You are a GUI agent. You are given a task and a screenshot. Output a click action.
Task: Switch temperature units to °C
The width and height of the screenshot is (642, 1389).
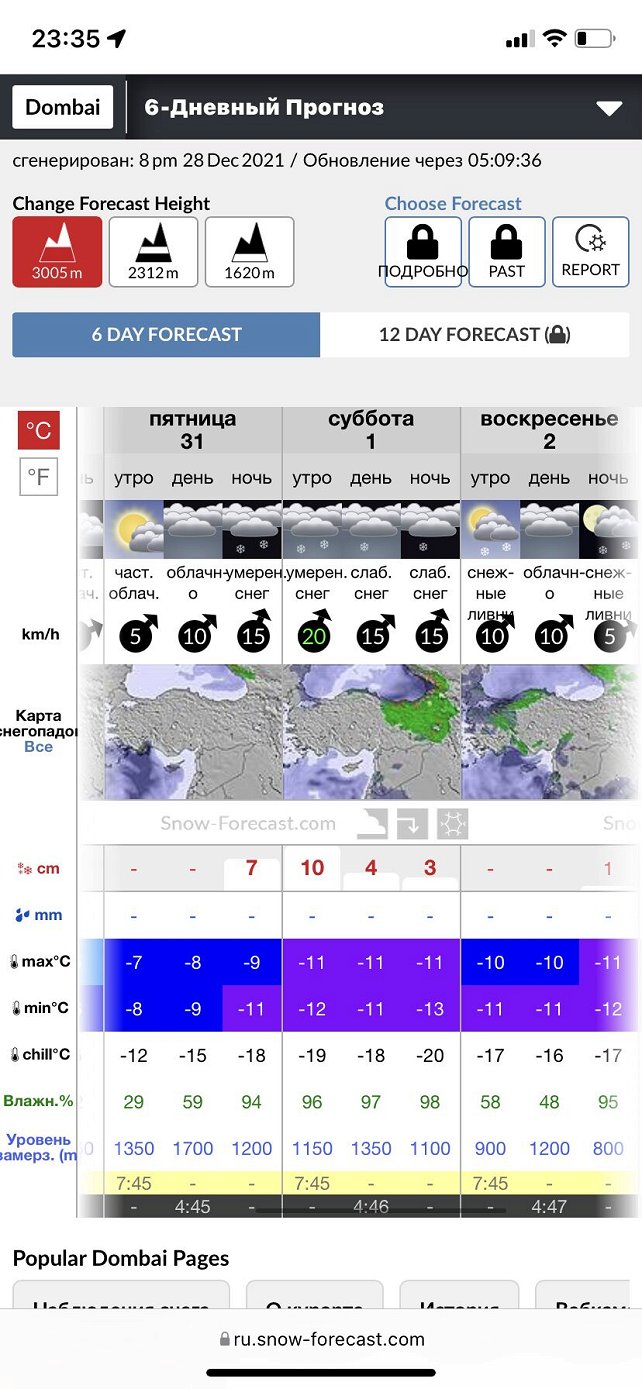[38, 430]
